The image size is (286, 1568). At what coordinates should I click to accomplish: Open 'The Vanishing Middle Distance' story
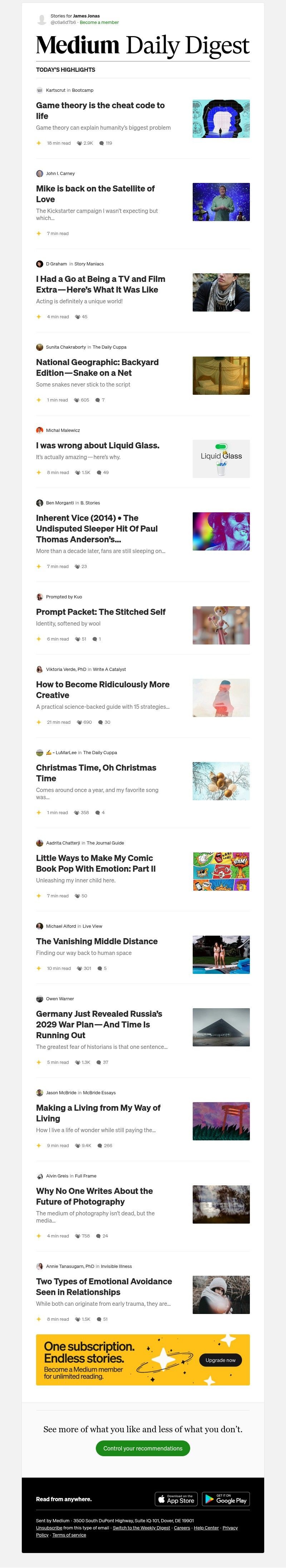coord(97,941)
